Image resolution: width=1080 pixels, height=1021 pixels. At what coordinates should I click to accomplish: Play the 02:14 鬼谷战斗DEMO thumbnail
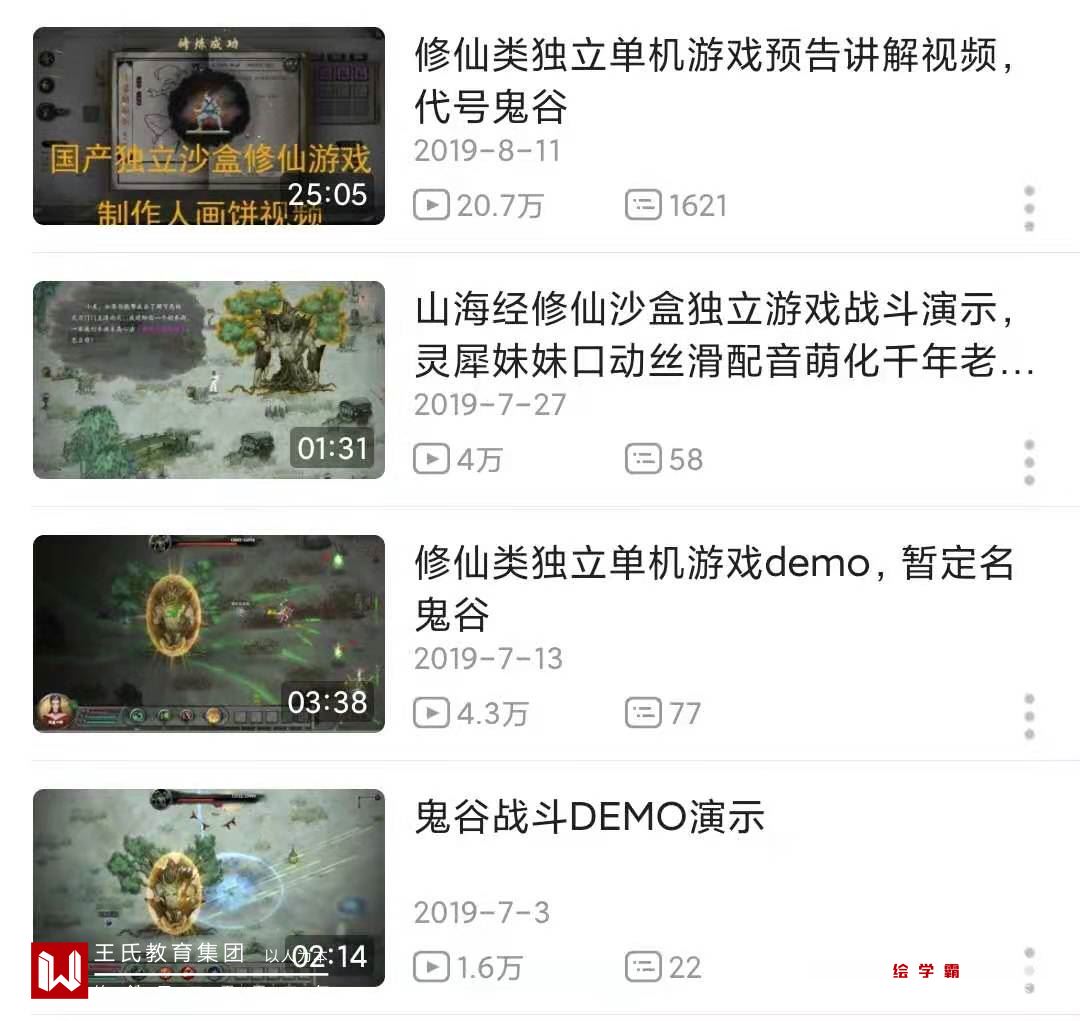[x=208, y=880]
